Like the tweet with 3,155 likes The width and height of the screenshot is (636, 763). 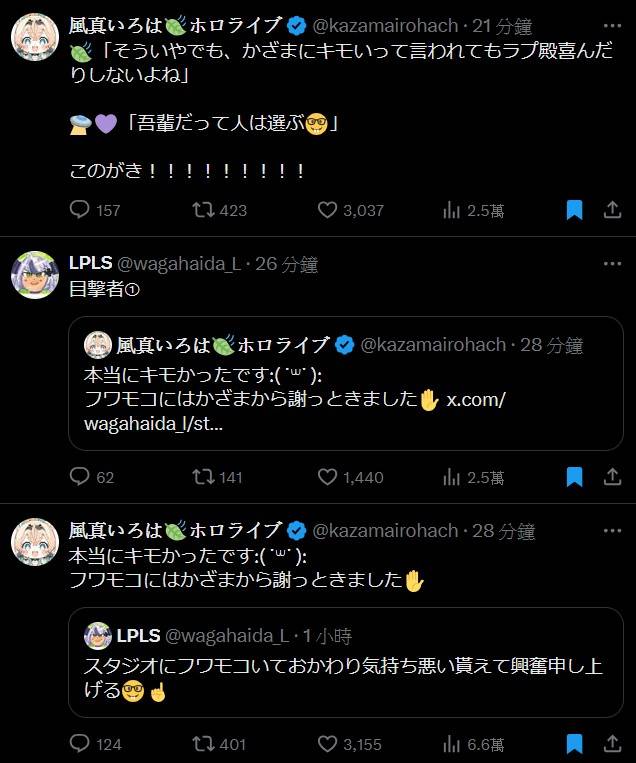(x=327, y=744)
